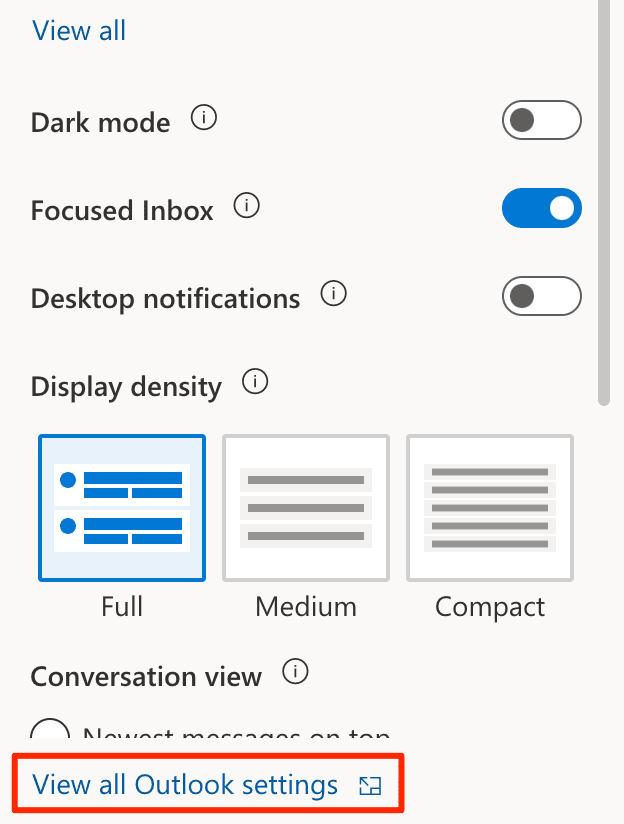Select Full display density
Viewport: 624px width, 824px height.
pos(122,508)
